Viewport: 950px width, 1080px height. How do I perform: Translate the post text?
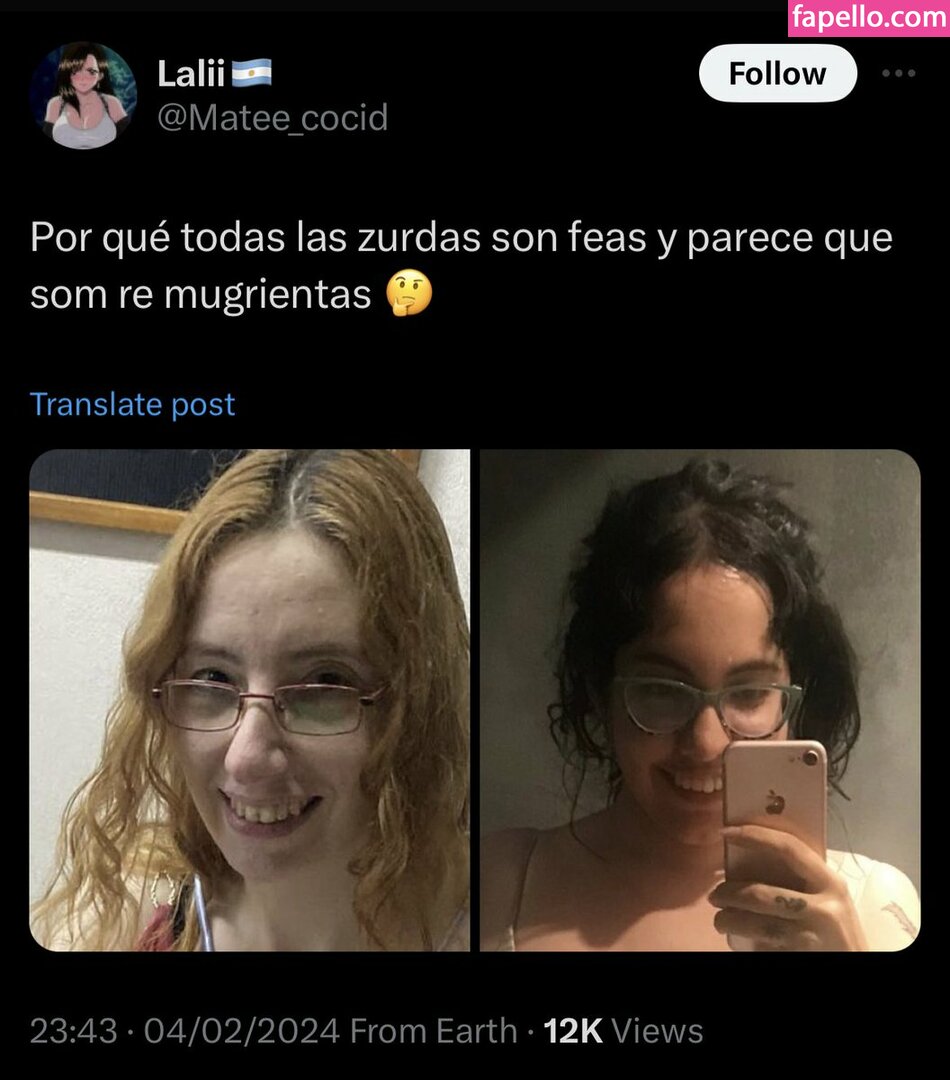(x=132, y=404)
